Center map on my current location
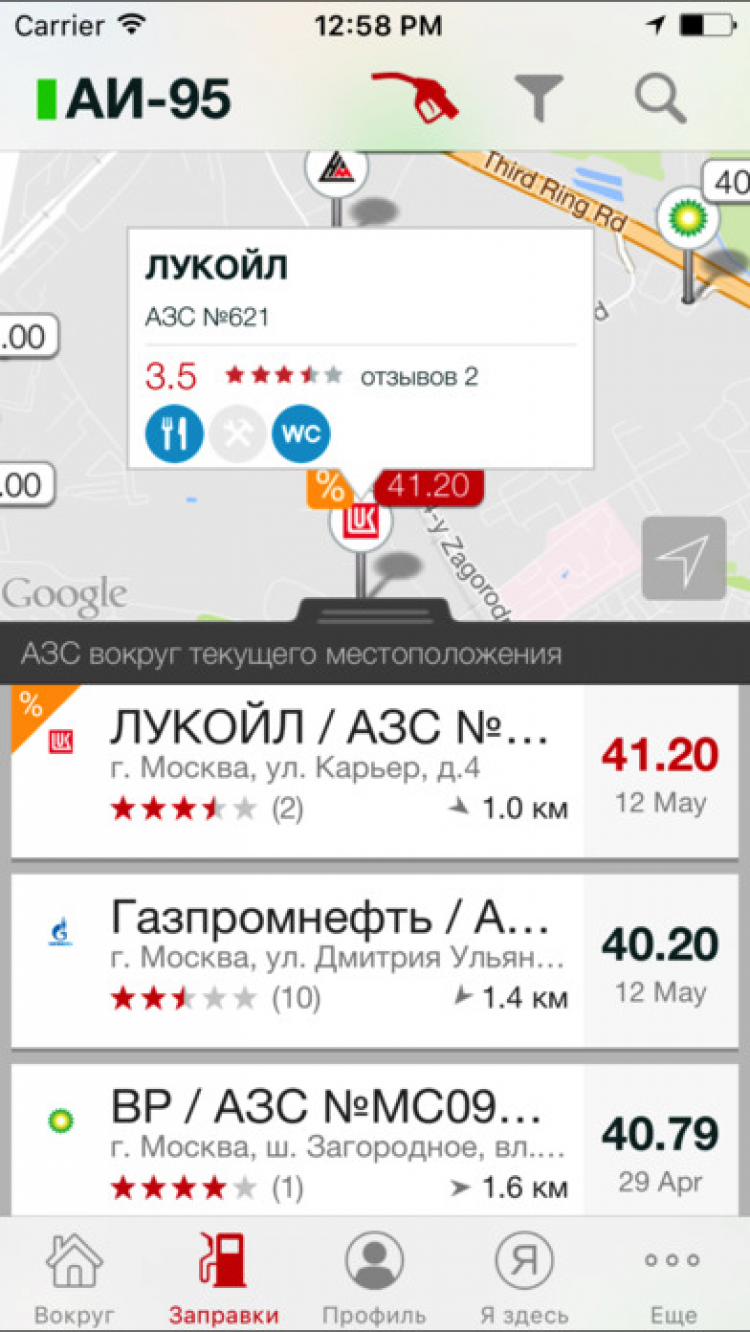Screen dimensions: 750x1332 point(684,558)
